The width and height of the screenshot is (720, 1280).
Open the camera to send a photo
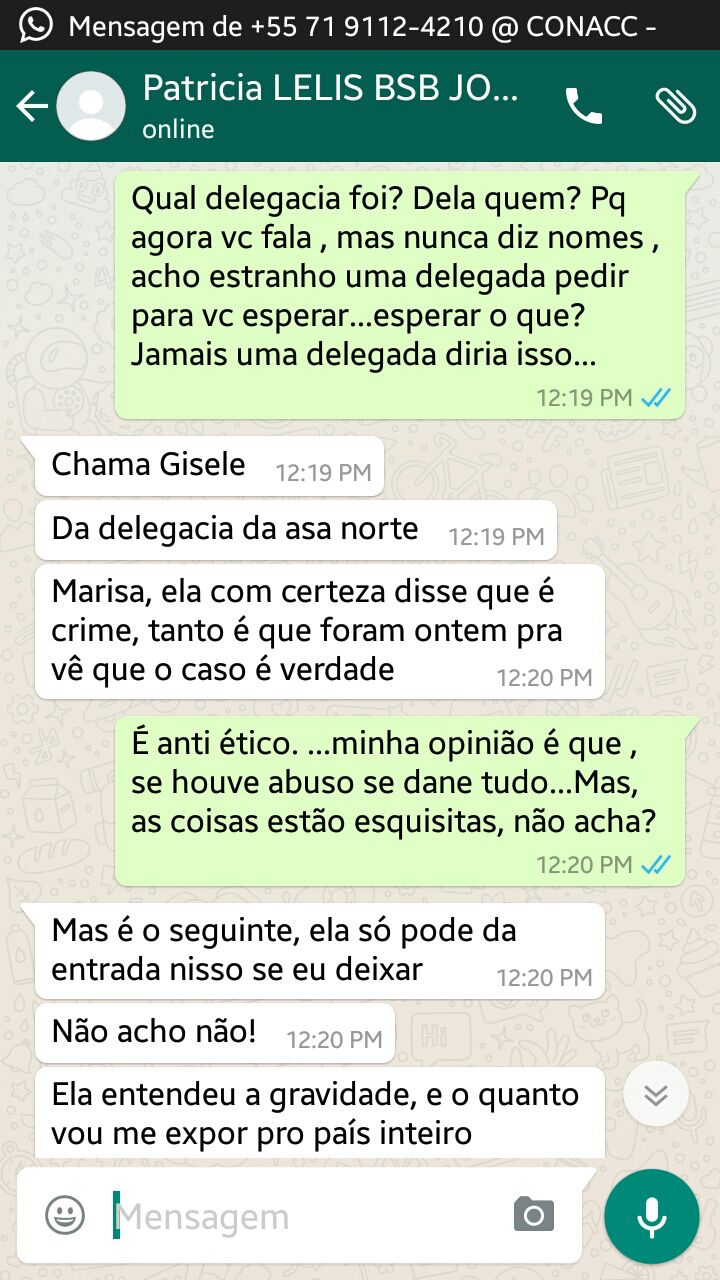pos(534,1215)
